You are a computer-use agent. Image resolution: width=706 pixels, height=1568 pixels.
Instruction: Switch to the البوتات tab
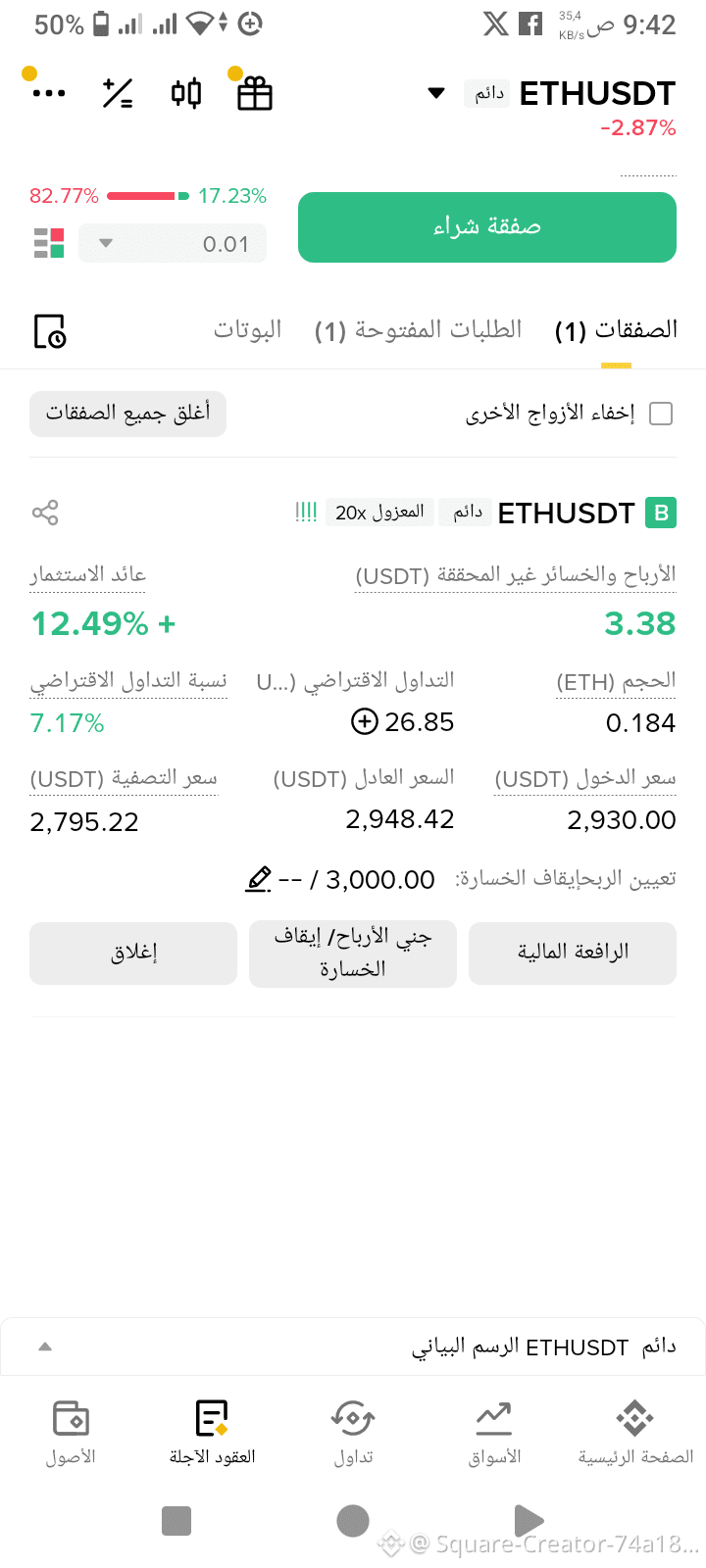(248, 330)
